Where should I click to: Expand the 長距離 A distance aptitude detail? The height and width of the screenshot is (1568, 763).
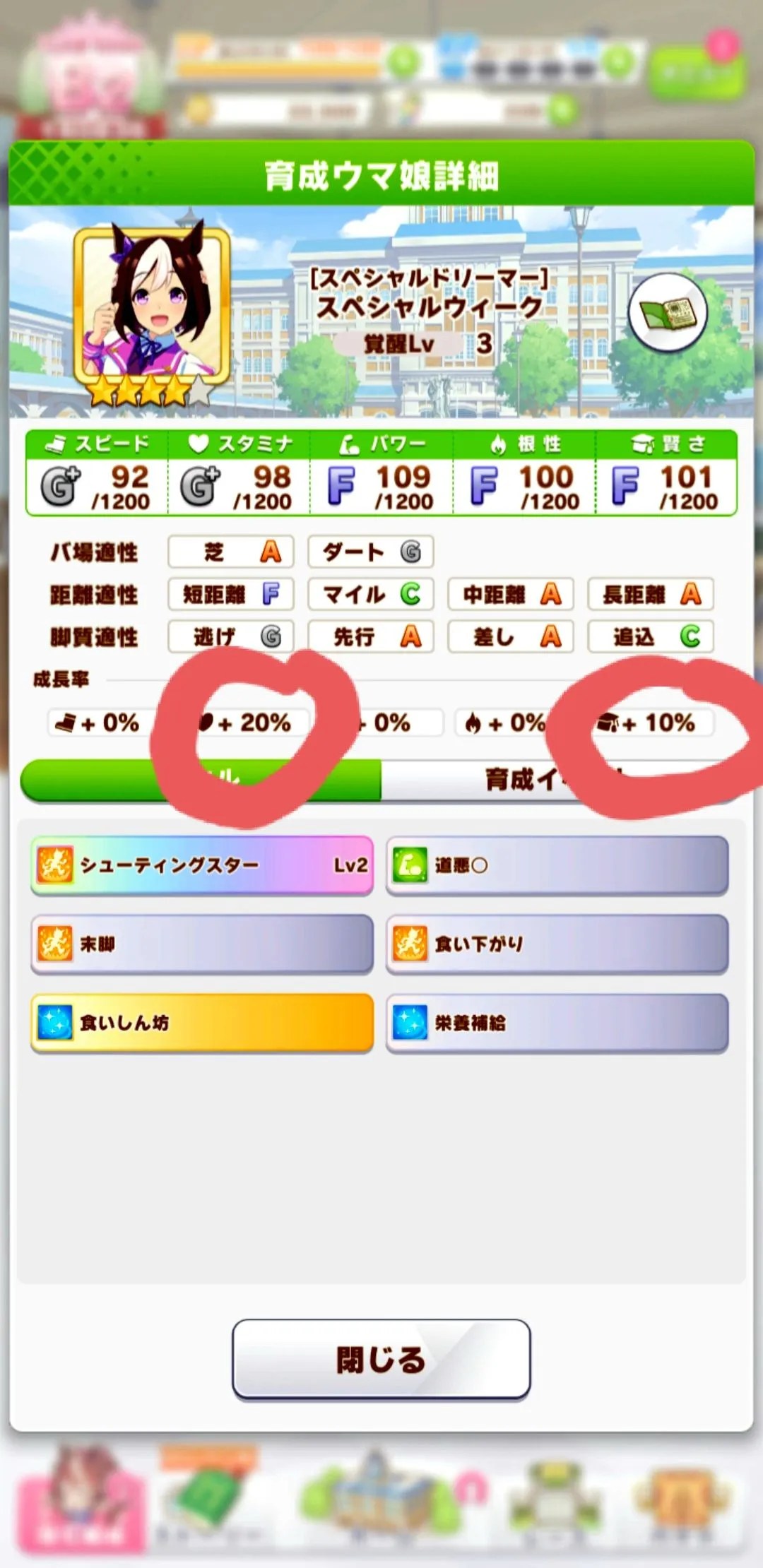tap(650, 595)
